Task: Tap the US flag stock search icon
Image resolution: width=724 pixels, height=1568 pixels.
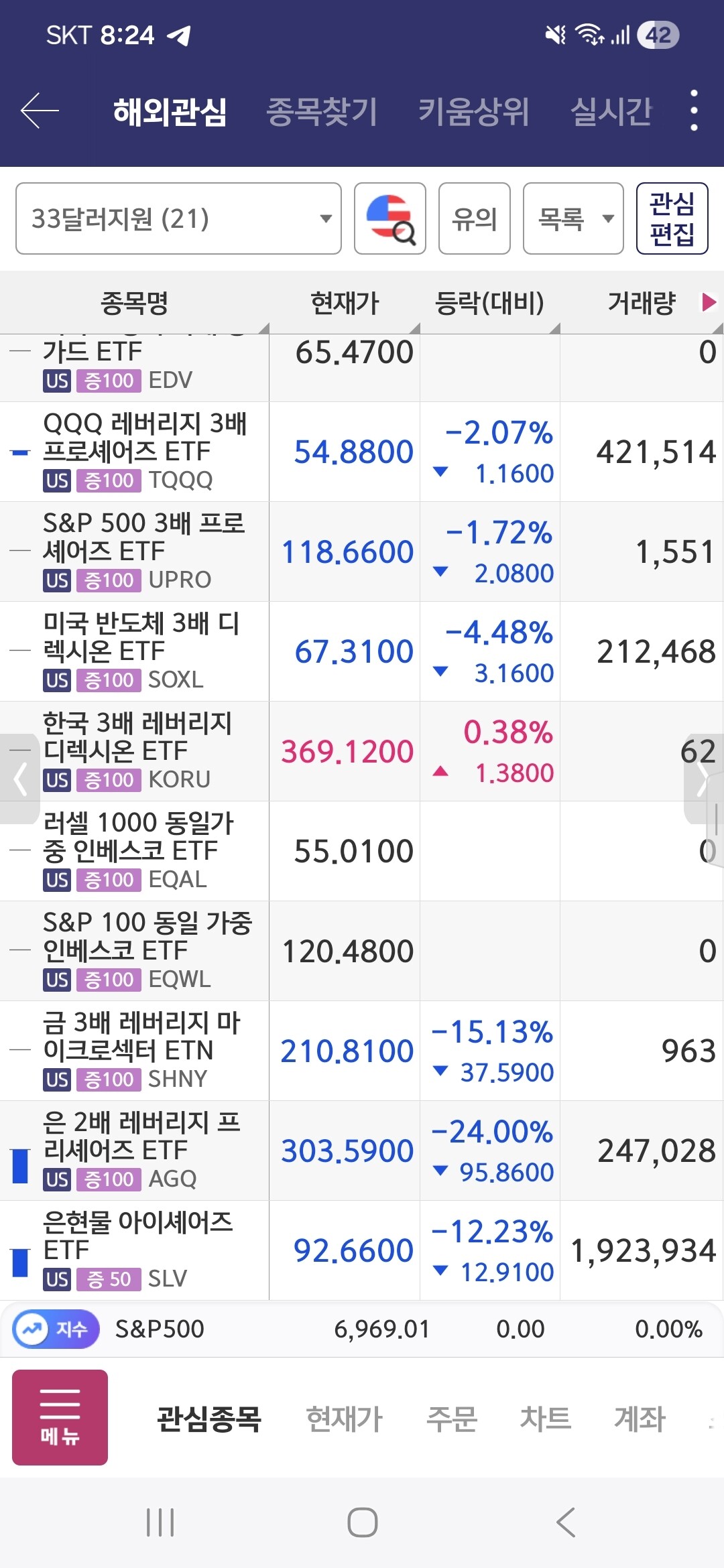Action: pyautogui.click(x=390, y=218)
